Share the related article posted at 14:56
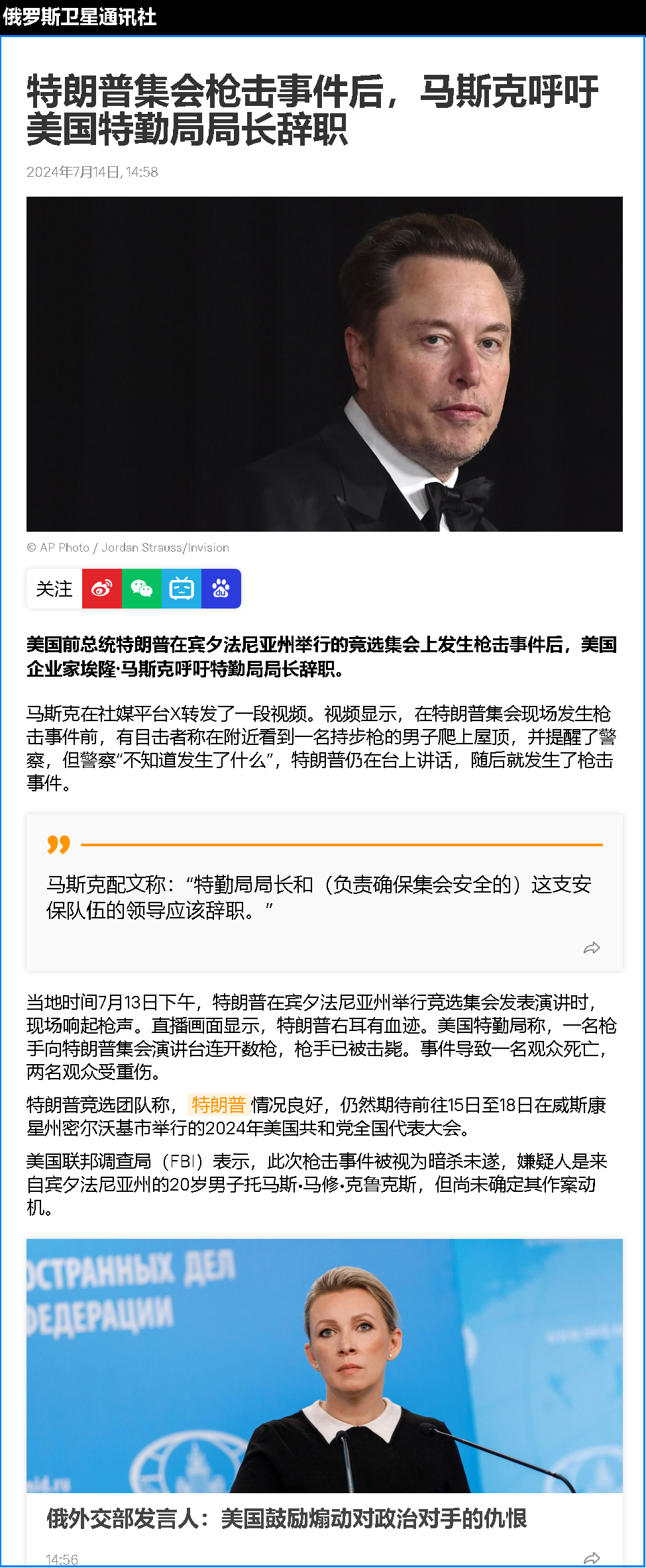 (x=591, y=1558)
